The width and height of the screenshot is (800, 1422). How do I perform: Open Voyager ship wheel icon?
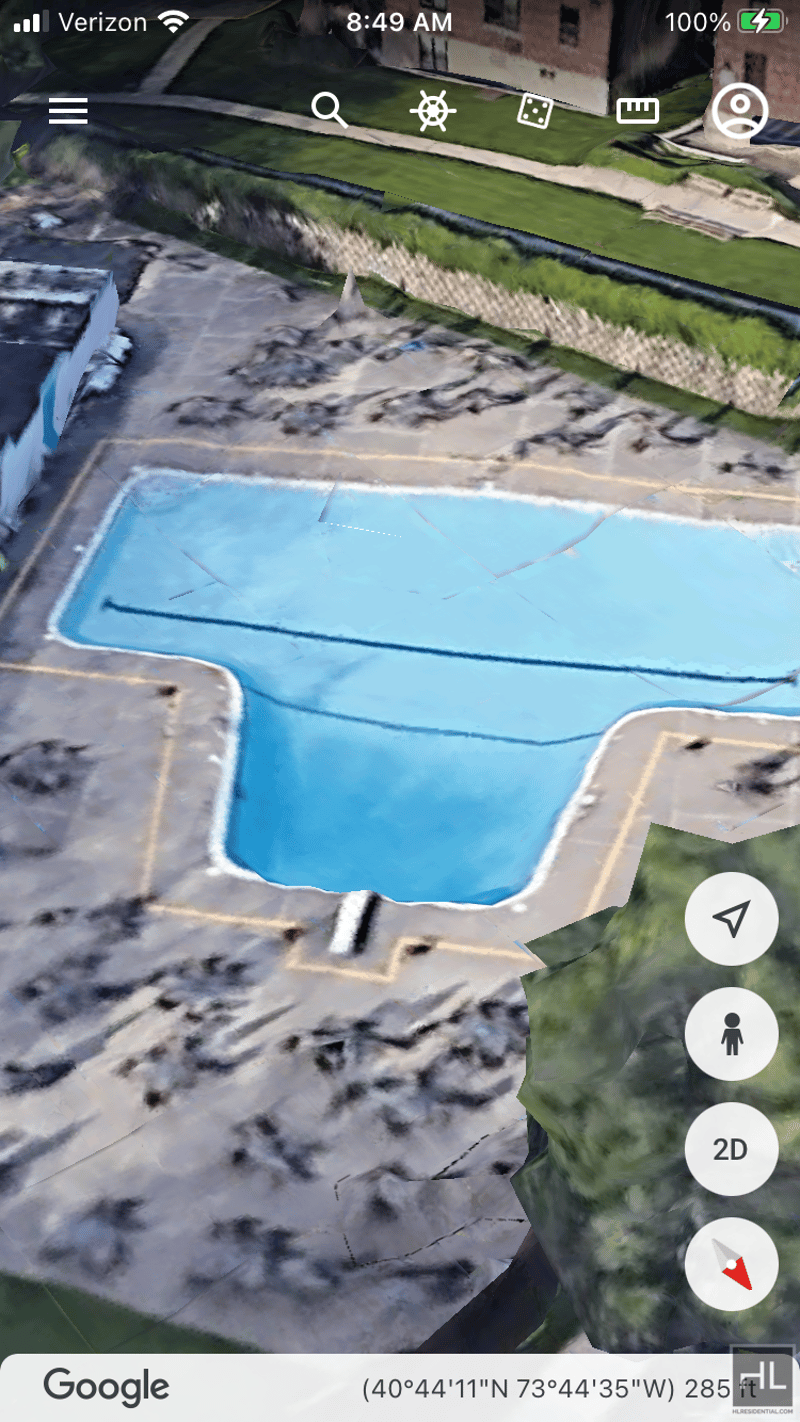[433, 111]
